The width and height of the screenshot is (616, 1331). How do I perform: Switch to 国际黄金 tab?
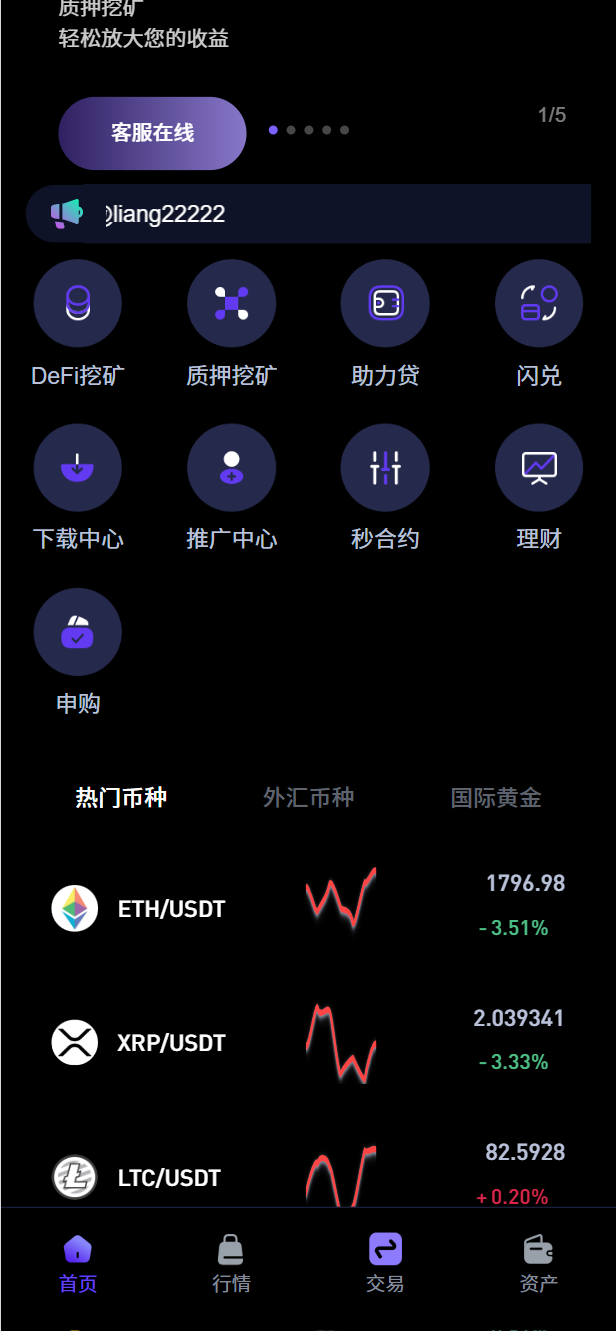(496, 797)
